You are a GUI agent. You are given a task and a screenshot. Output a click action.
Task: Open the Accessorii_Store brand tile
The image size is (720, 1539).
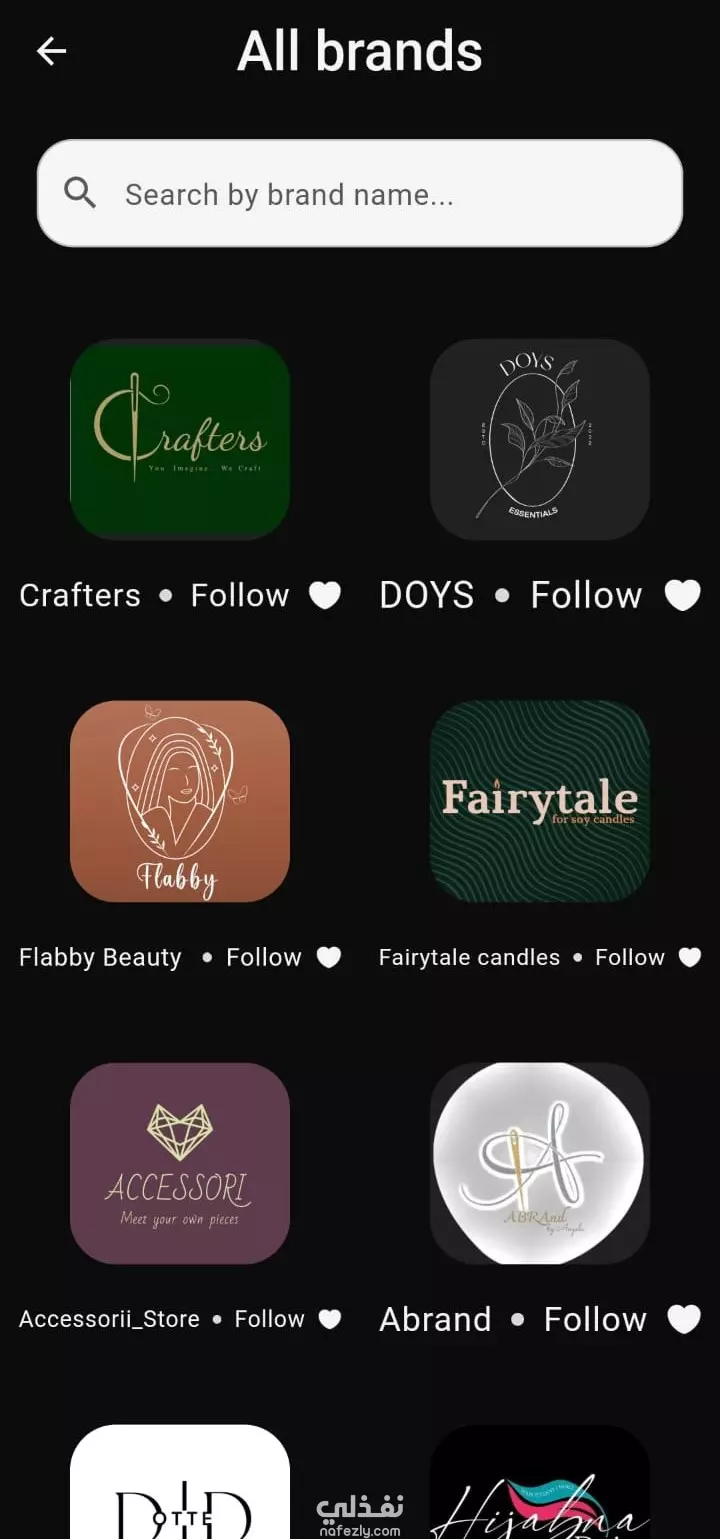coord(180,1163)
